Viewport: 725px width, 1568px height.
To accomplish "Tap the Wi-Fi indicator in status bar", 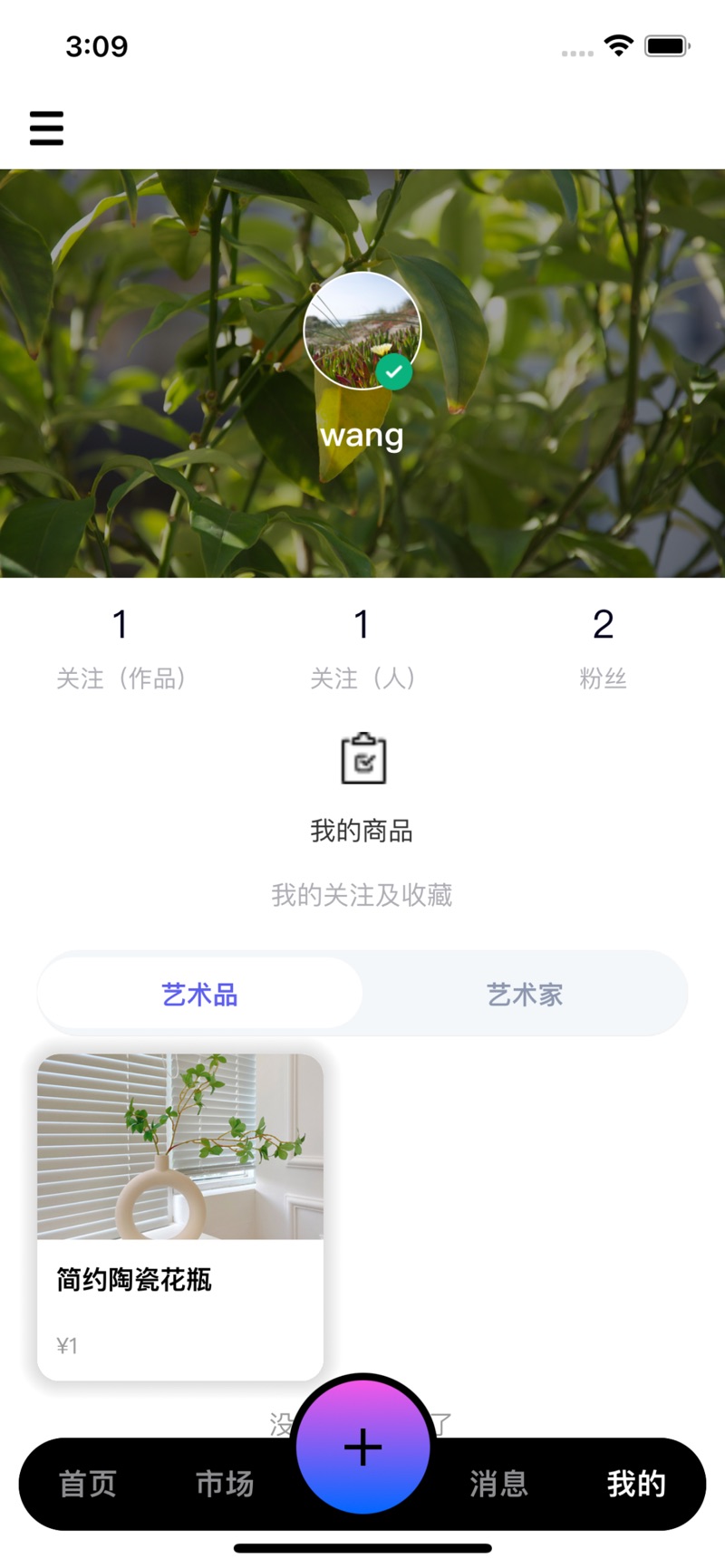I will click(618, 45).
